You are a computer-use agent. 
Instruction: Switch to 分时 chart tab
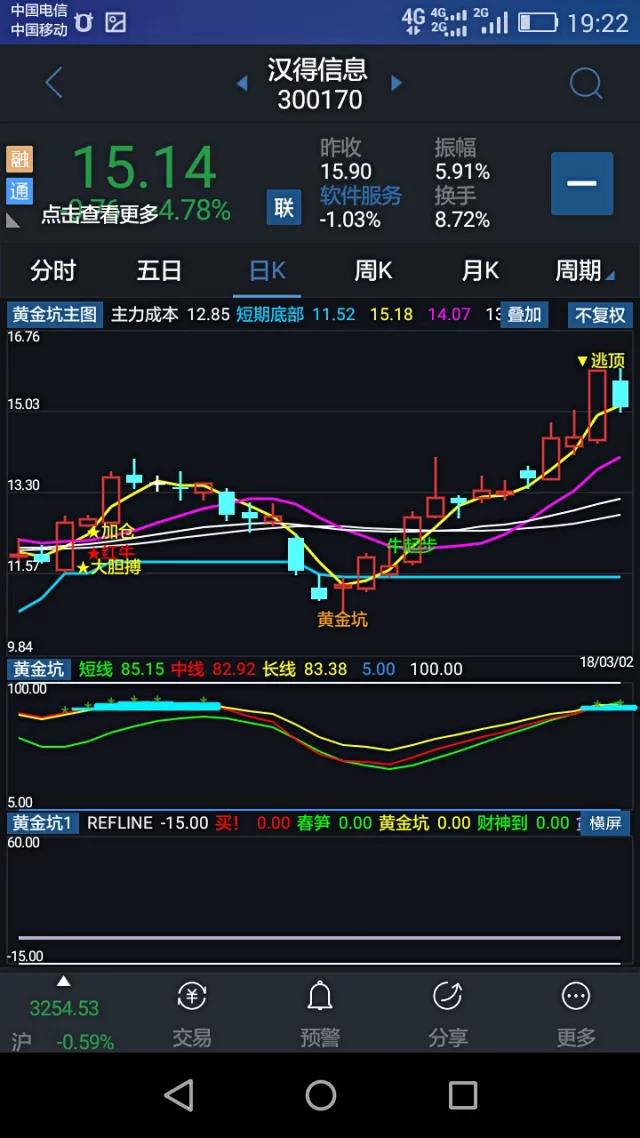point(53,271)
